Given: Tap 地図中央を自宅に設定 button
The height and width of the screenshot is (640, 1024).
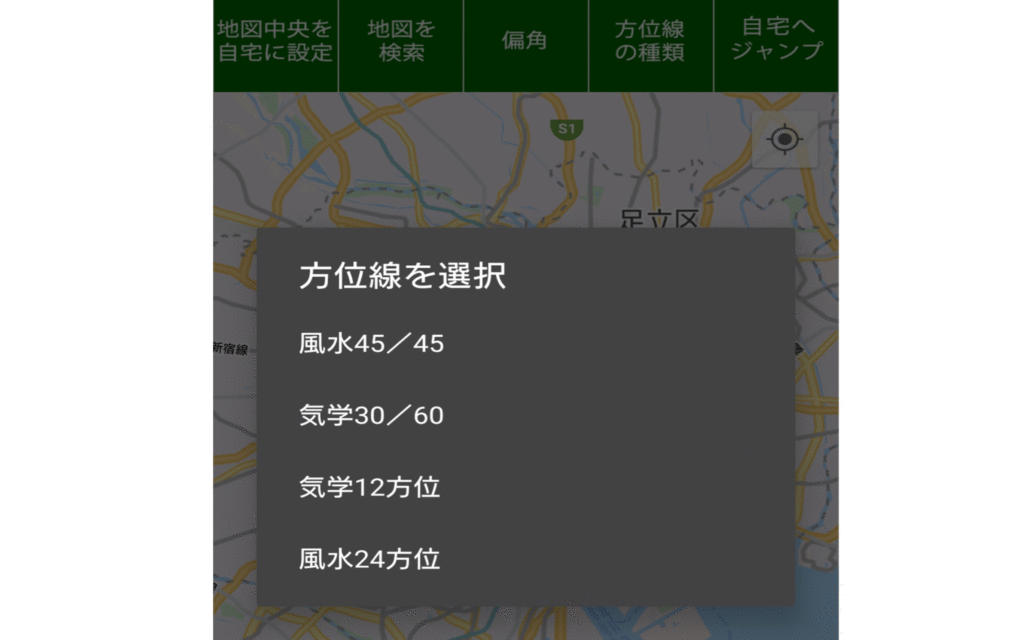Looking at the screenshot, I should (275, 41).
